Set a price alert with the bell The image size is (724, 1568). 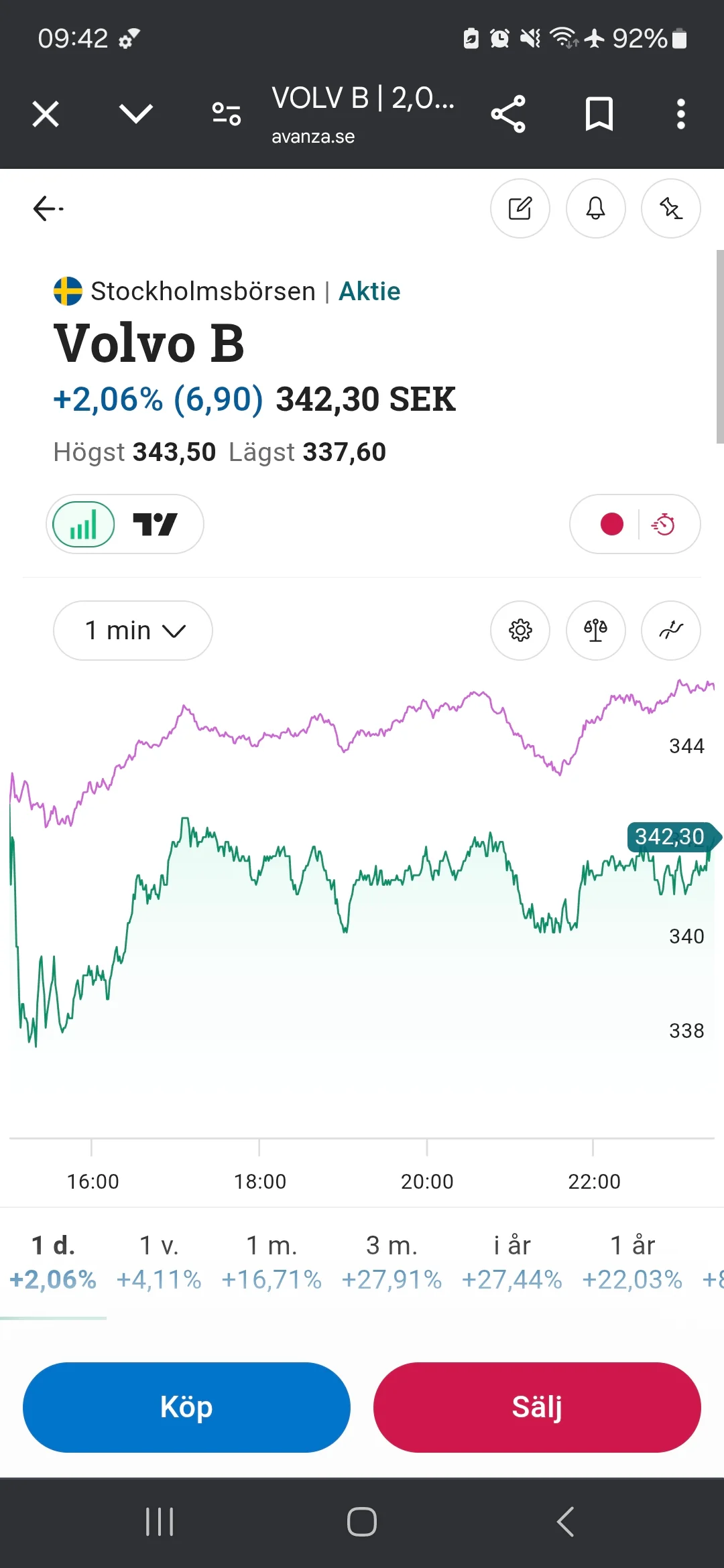(x=595, y=208)
